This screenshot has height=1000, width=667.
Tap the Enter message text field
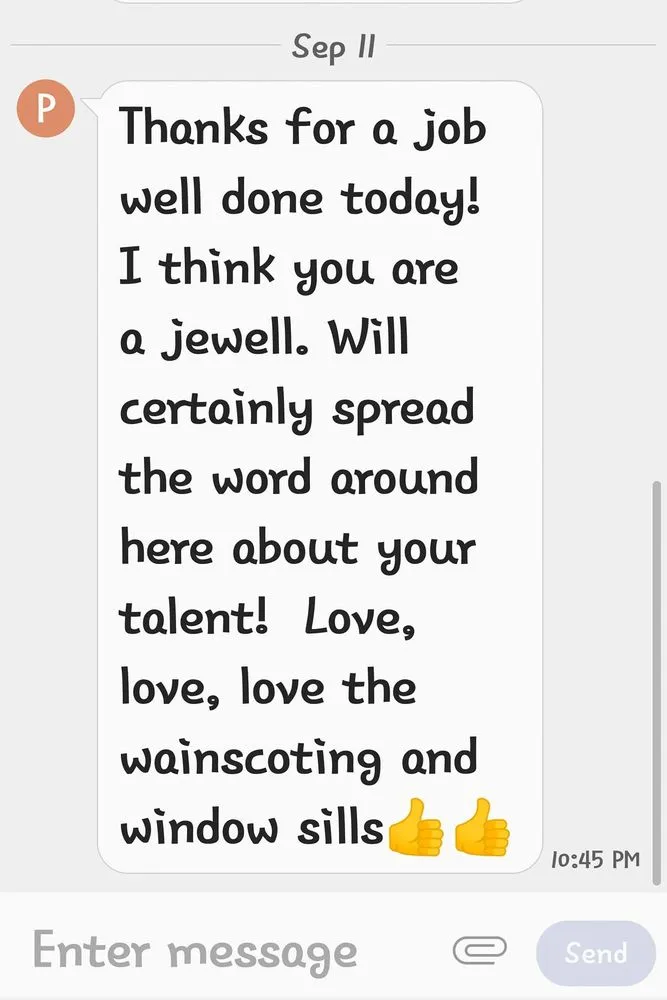220,950
